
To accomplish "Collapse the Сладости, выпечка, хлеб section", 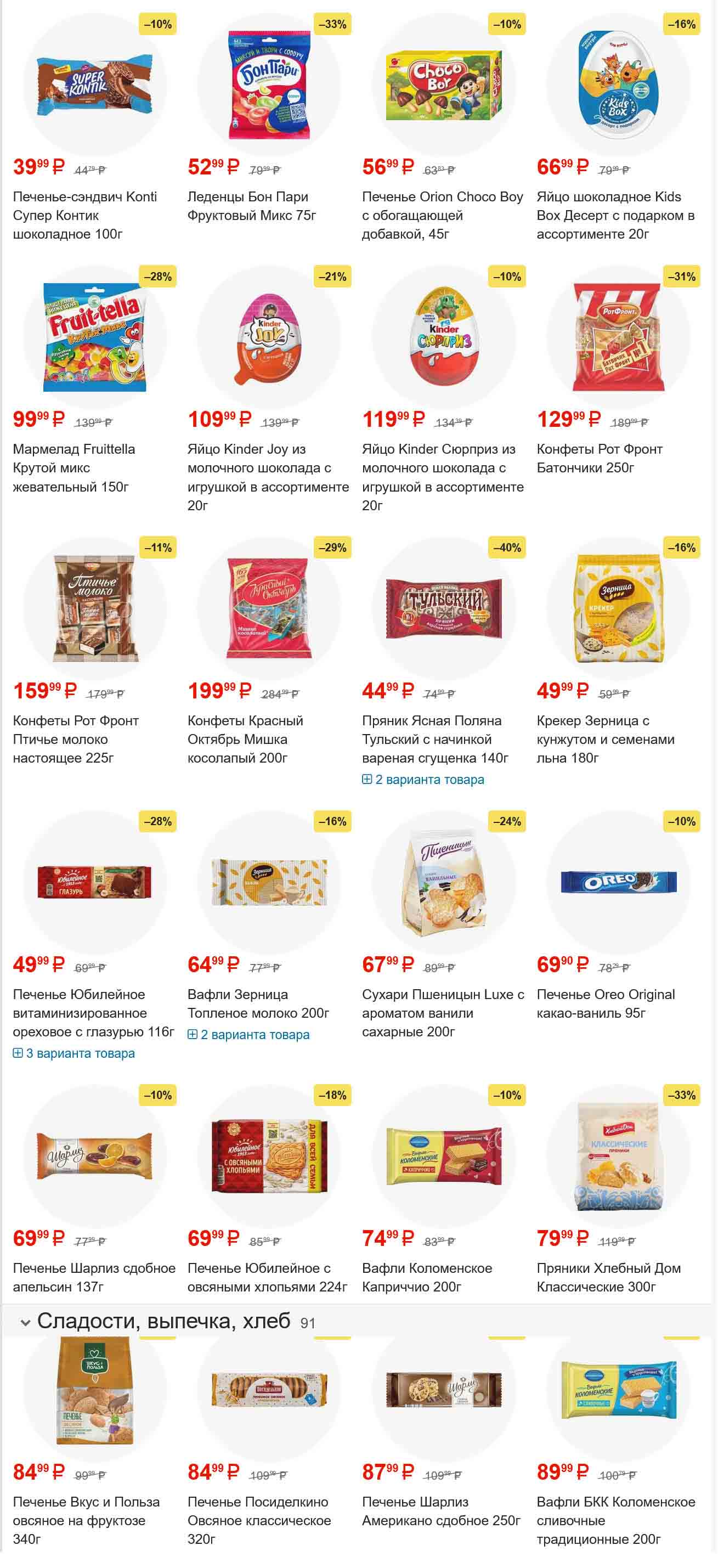I will pyautogui.click(x=26, y=1323).
